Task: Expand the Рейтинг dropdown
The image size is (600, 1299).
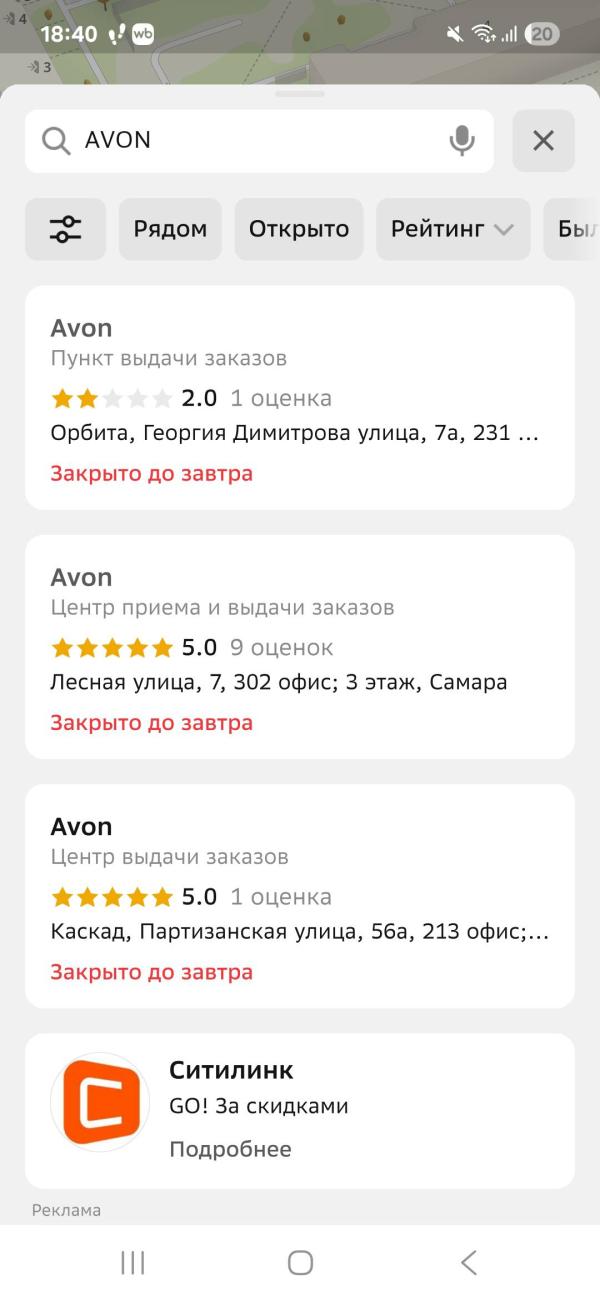Action: point(453,229)
